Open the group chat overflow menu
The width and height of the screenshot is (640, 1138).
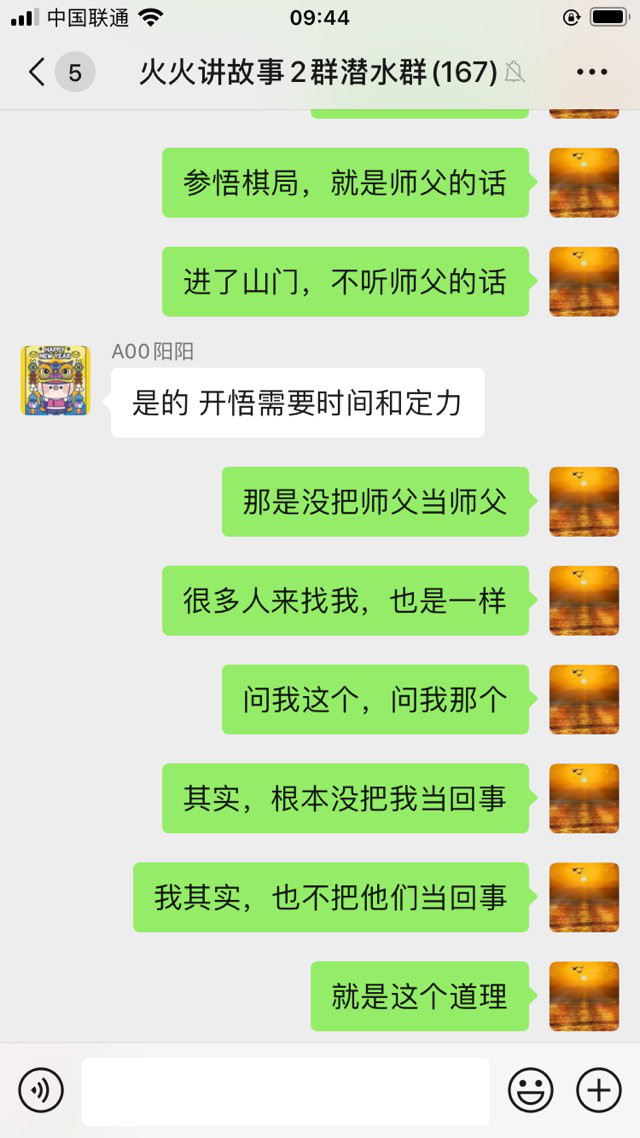[592, 72]
